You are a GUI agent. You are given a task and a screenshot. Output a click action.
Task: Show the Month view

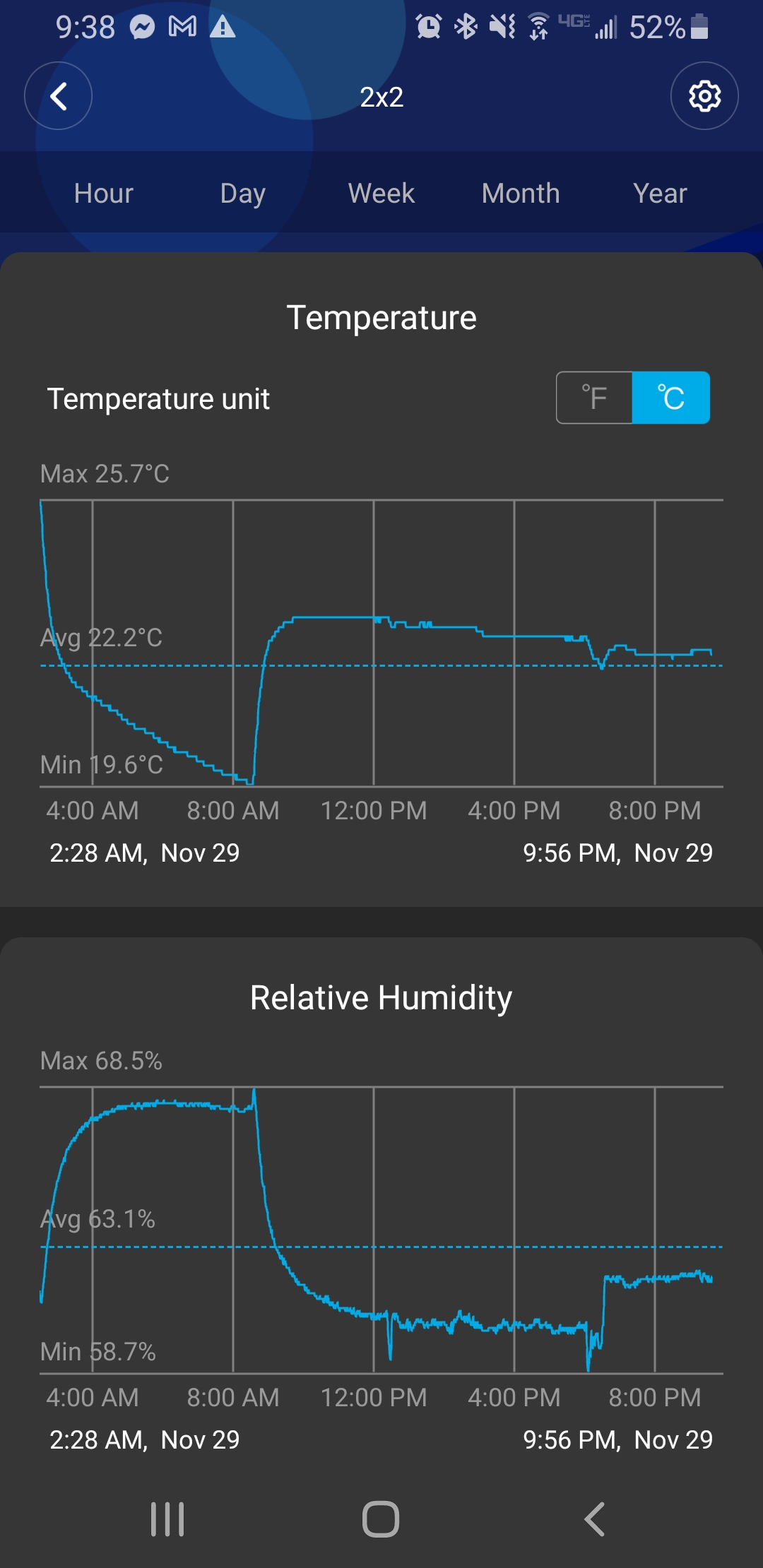point(521,194)
